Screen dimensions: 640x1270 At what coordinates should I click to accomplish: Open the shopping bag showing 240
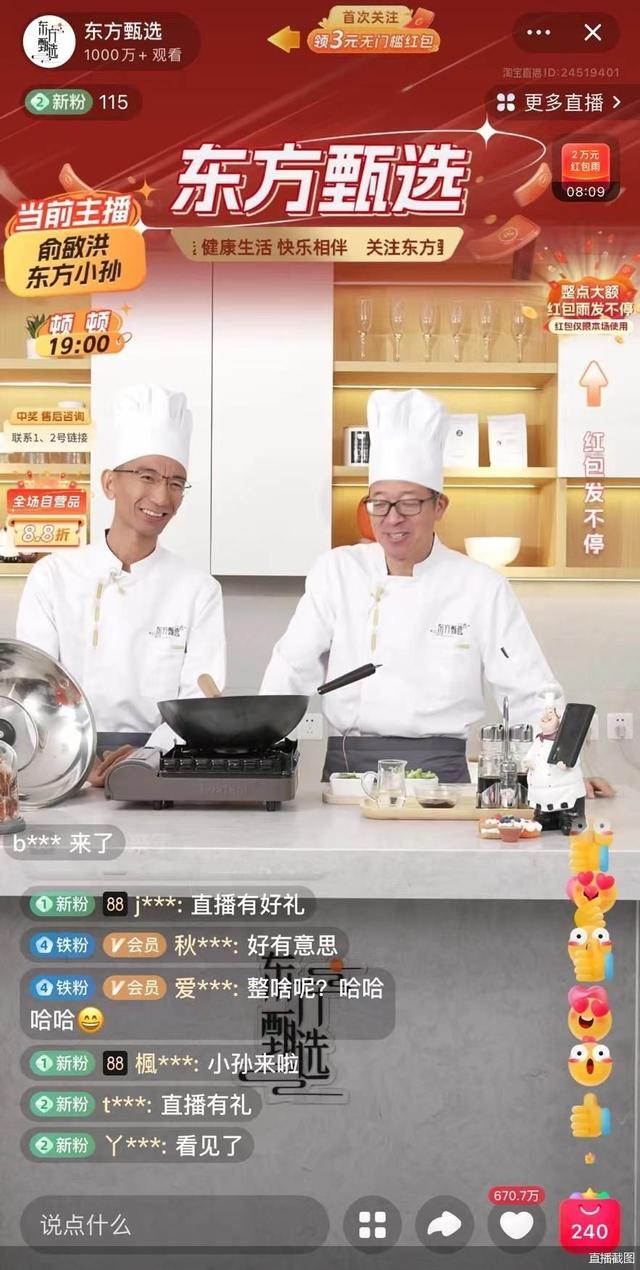[589, 1222]
